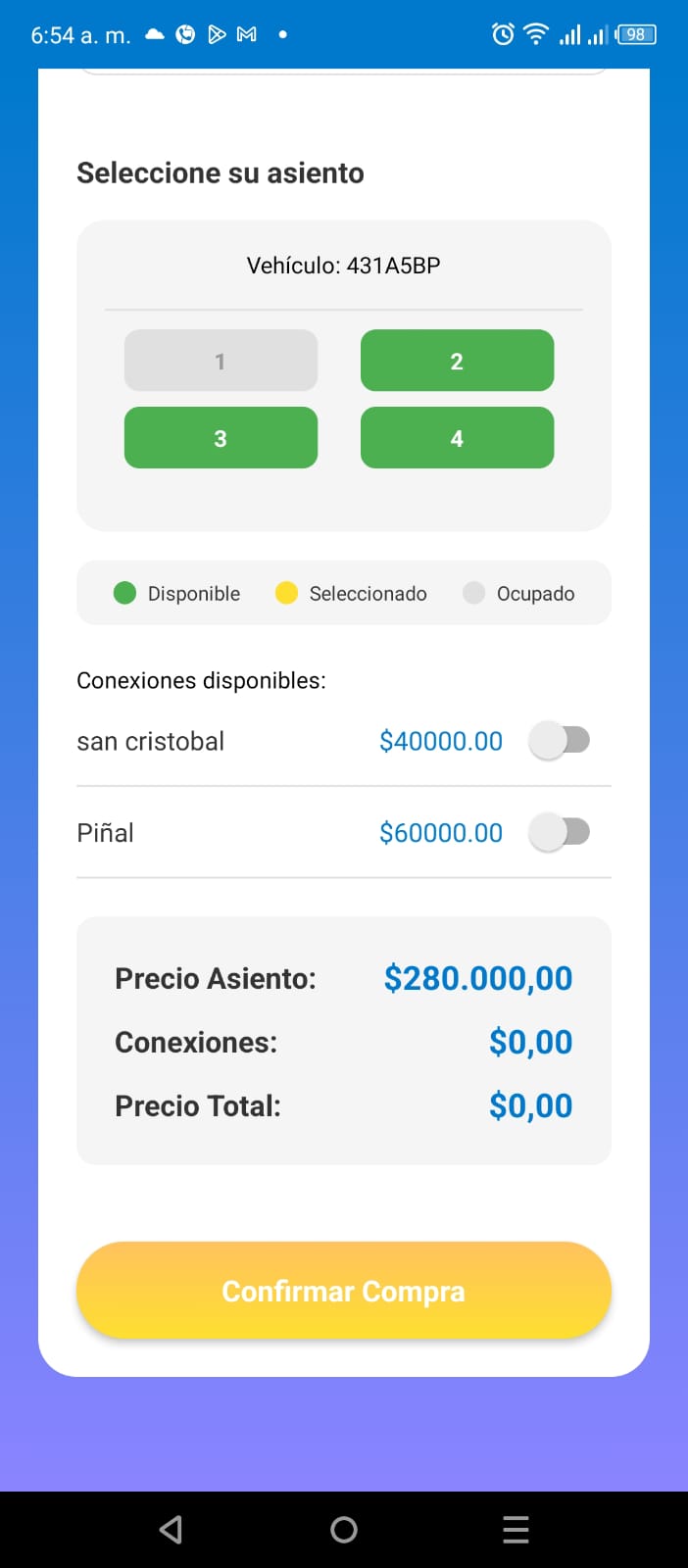This screenshot has height=1568, width=688.
Task: Enable the san cristobal connection
Action: pyautogui.click(x=560, y=740)
